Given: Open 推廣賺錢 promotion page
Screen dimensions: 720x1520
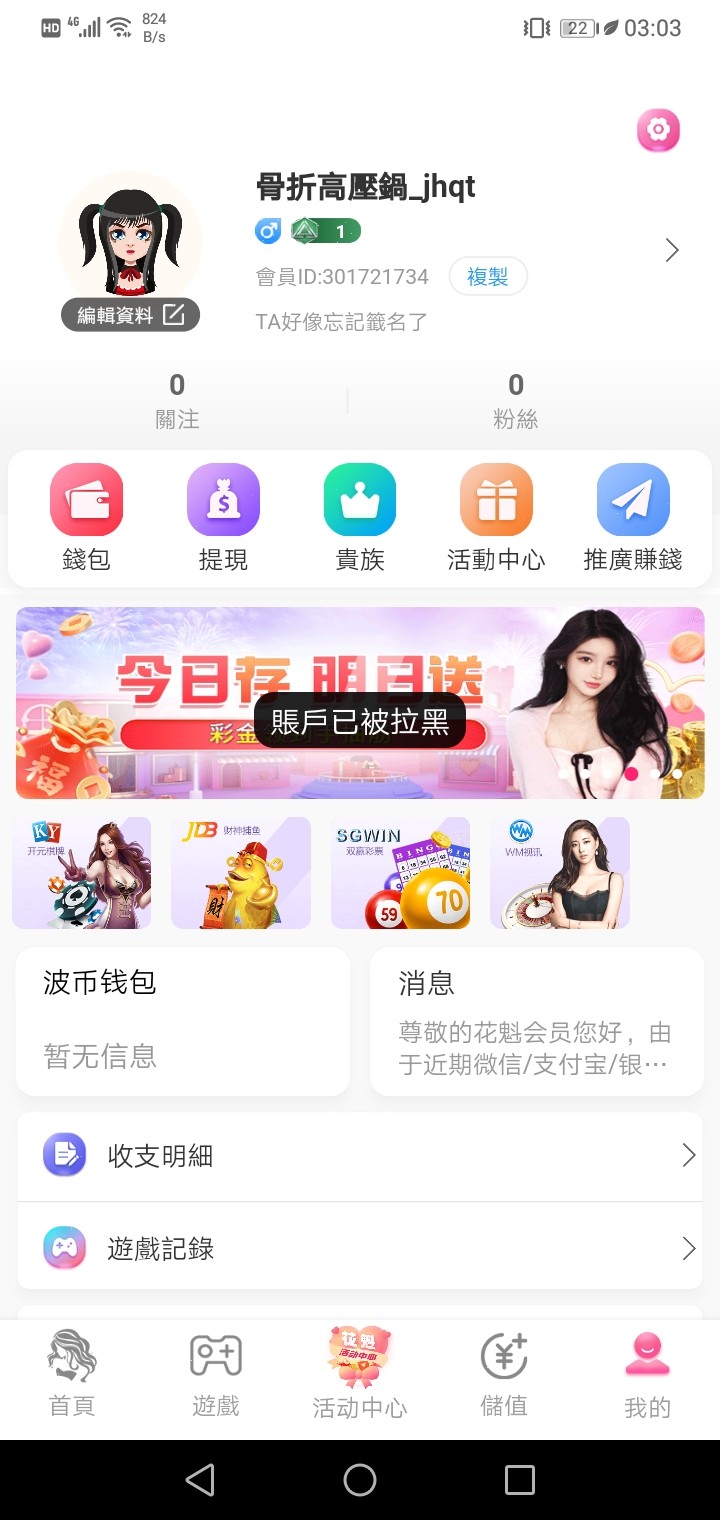Looking at the screenshot, I should pyautogui.click(x=633, y=517).
